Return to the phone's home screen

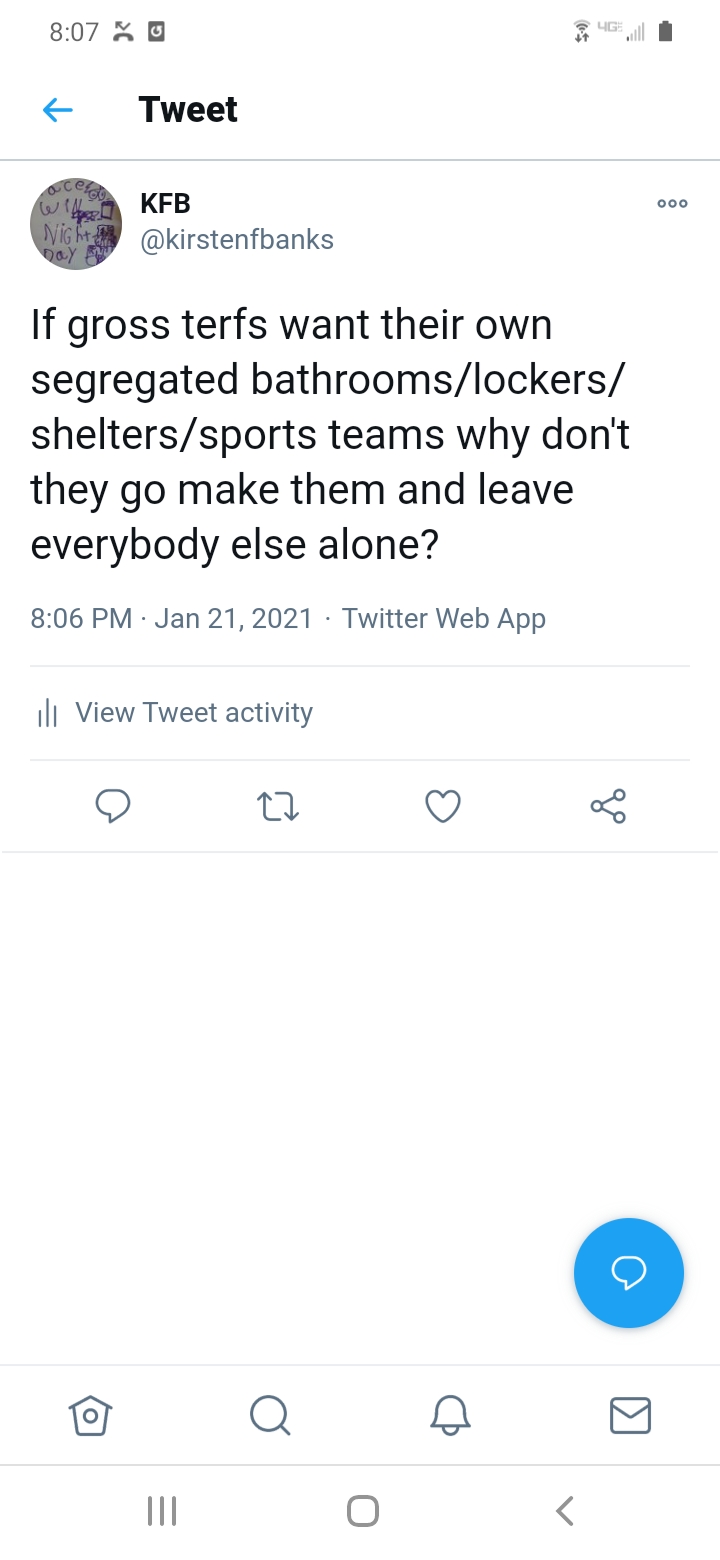362,1510
